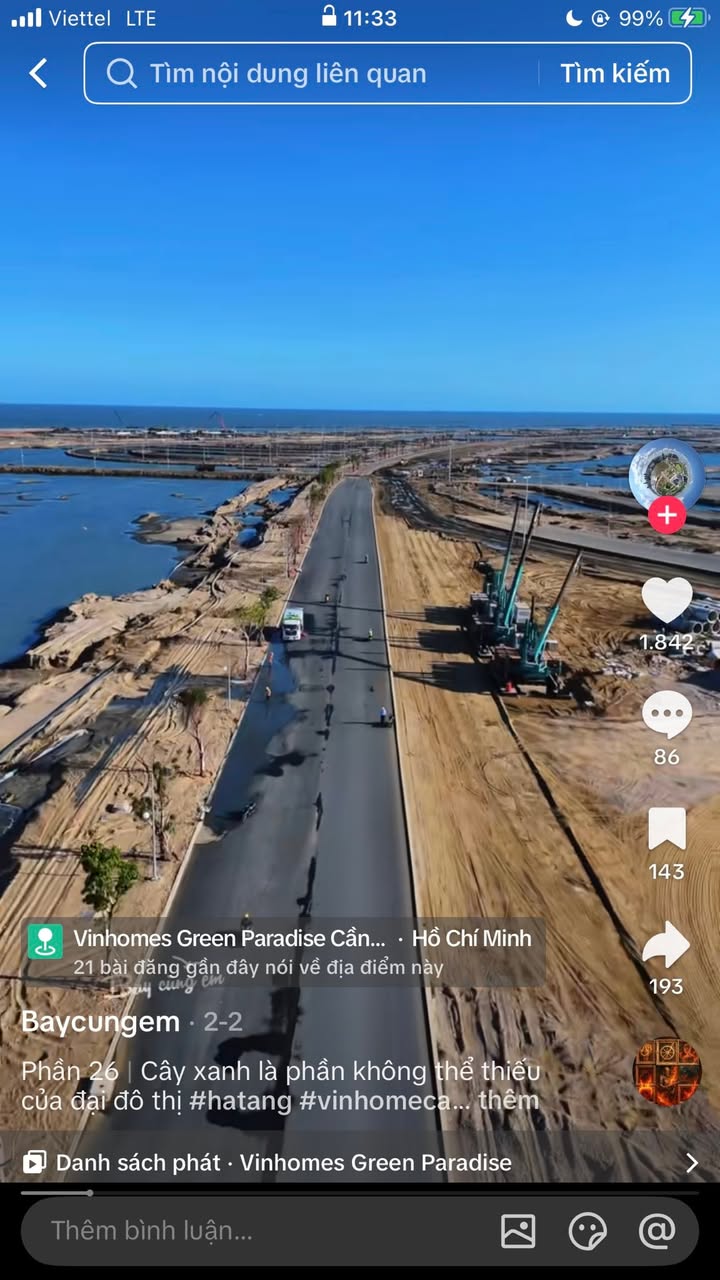Open the comments bubble icon
The height and width of the screenshot is (1280, 720).
pos(666,715)
